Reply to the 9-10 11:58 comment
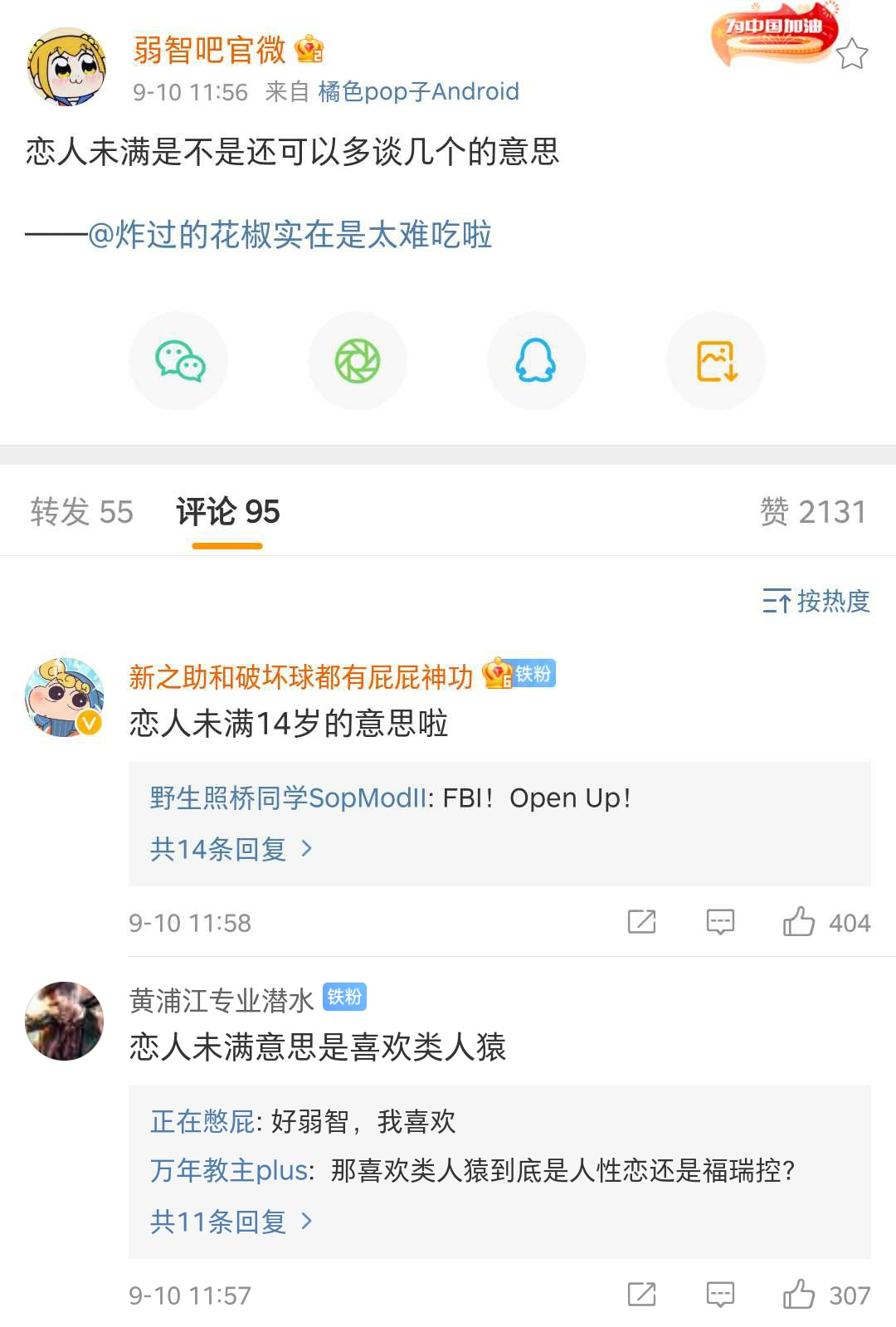This screenshot has width=896, height=1327. pos(719,922)
